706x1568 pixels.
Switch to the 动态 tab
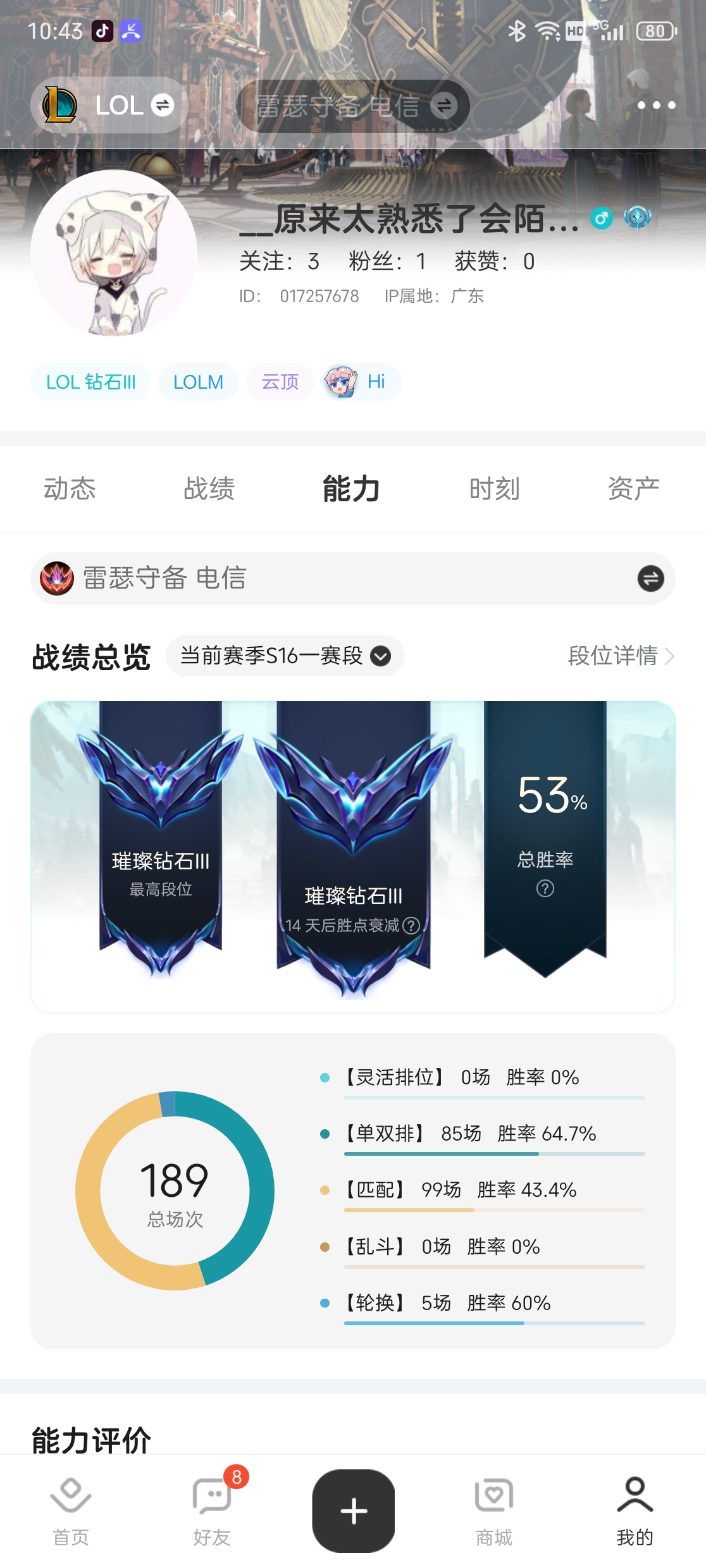70,489
